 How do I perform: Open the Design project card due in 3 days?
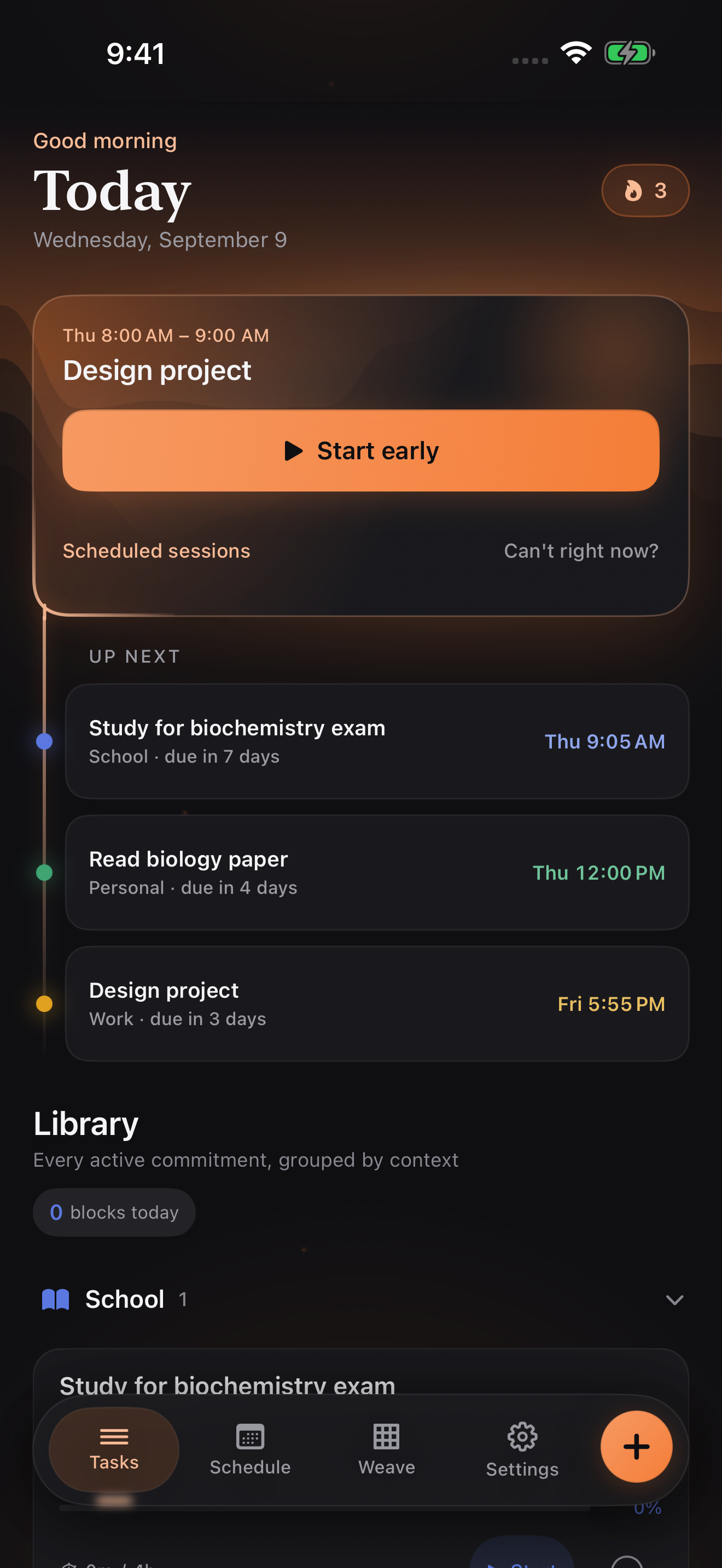(x=377, y=1004)
